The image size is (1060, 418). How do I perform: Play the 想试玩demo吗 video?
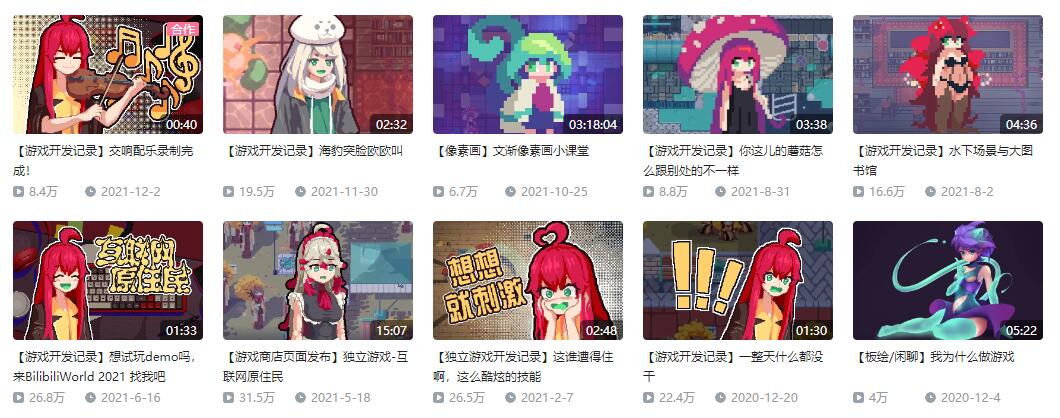(107, 281)
